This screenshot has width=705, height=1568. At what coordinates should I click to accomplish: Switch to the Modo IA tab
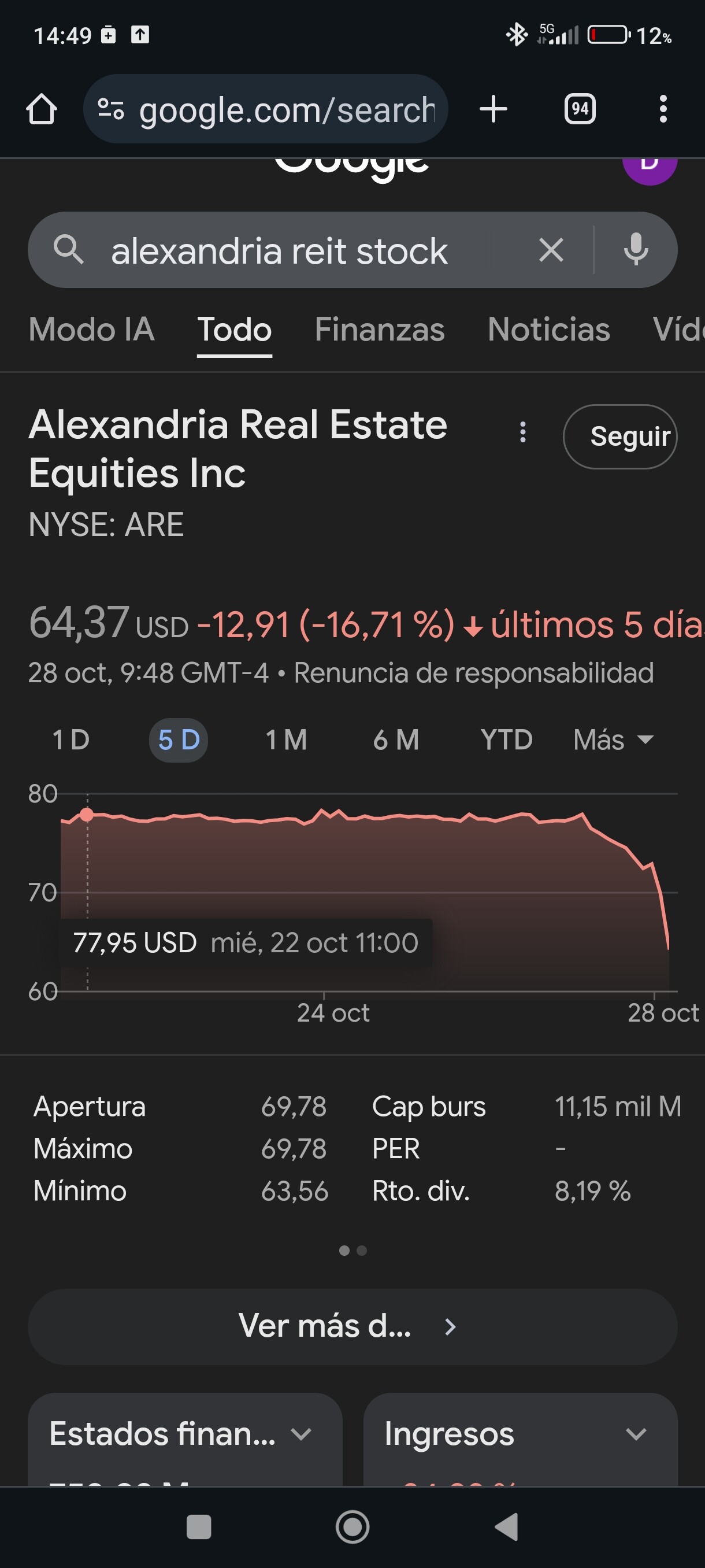91,330
